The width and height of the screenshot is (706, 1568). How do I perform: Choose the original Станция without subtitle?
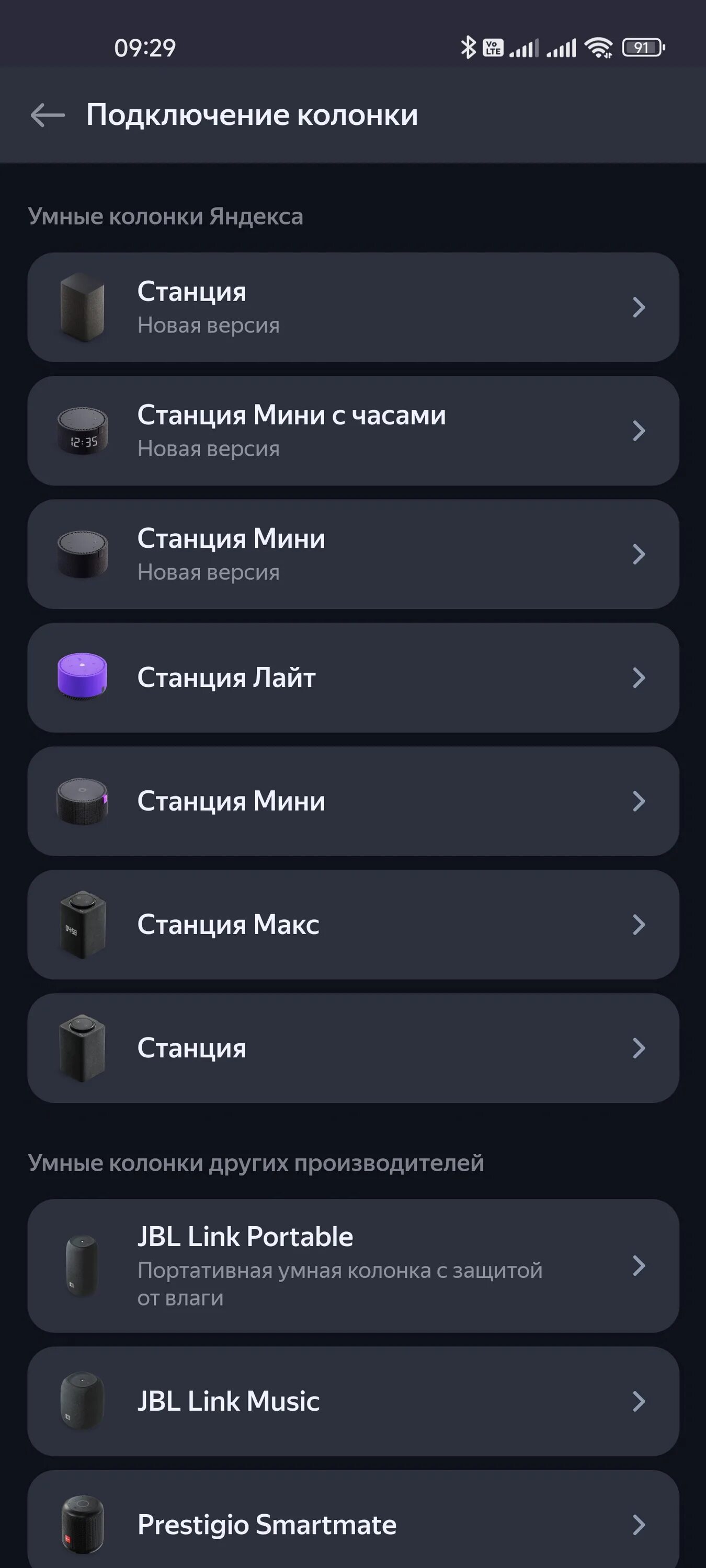click(352, 1048)
